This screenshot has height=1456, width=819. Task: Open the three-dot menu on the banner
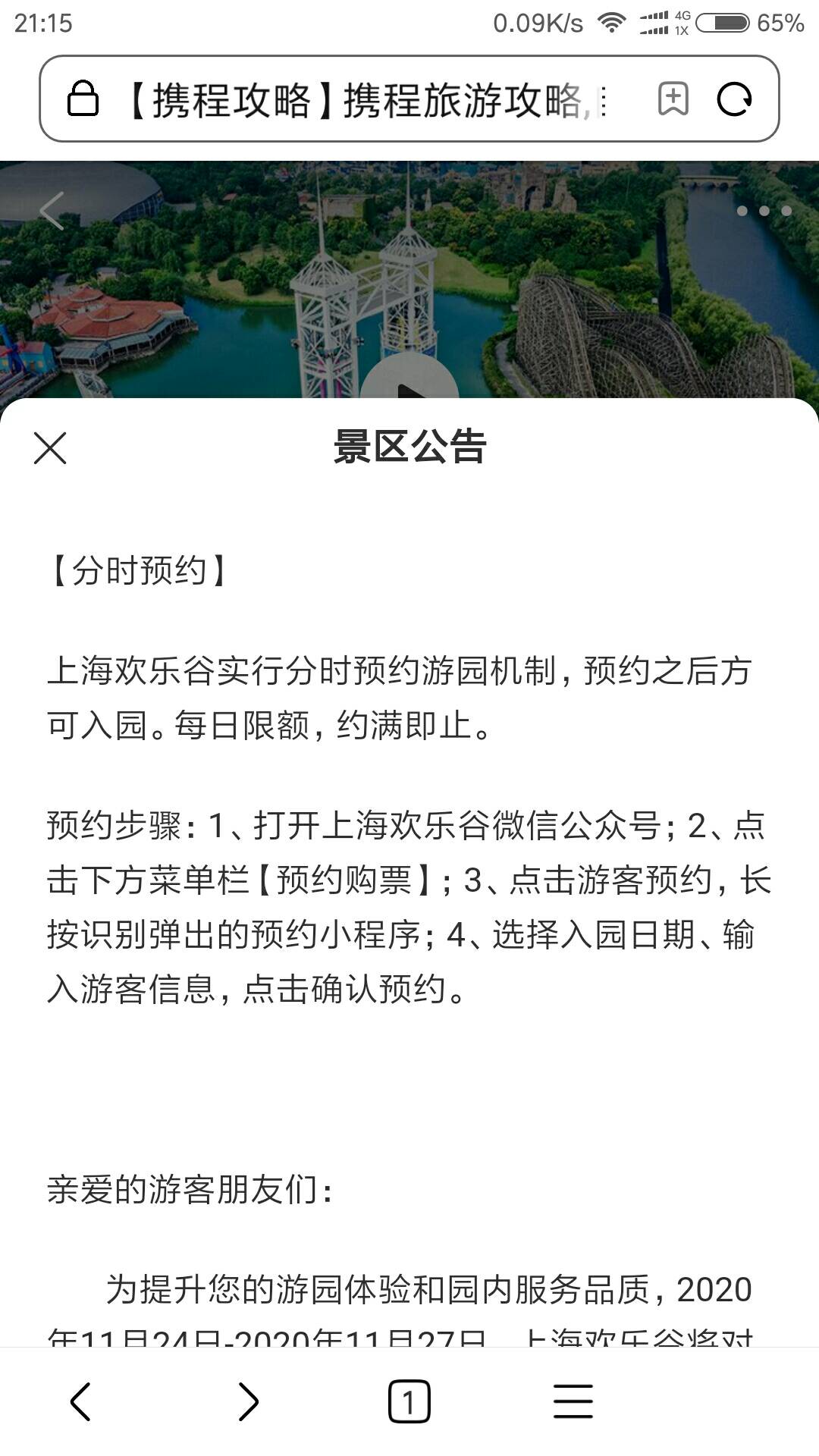764,211
